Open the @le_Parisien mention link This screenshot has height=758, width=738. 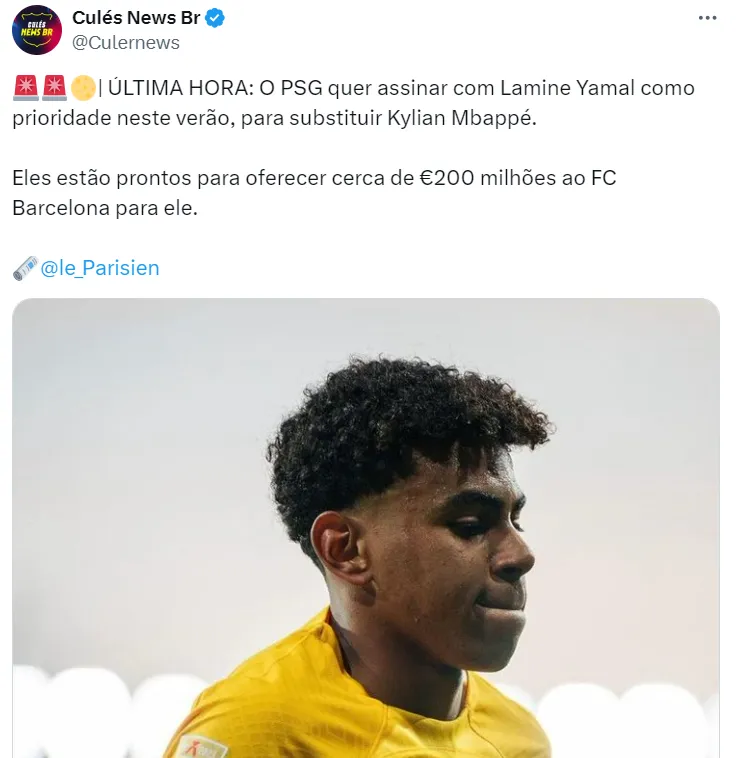coord(99,268)
